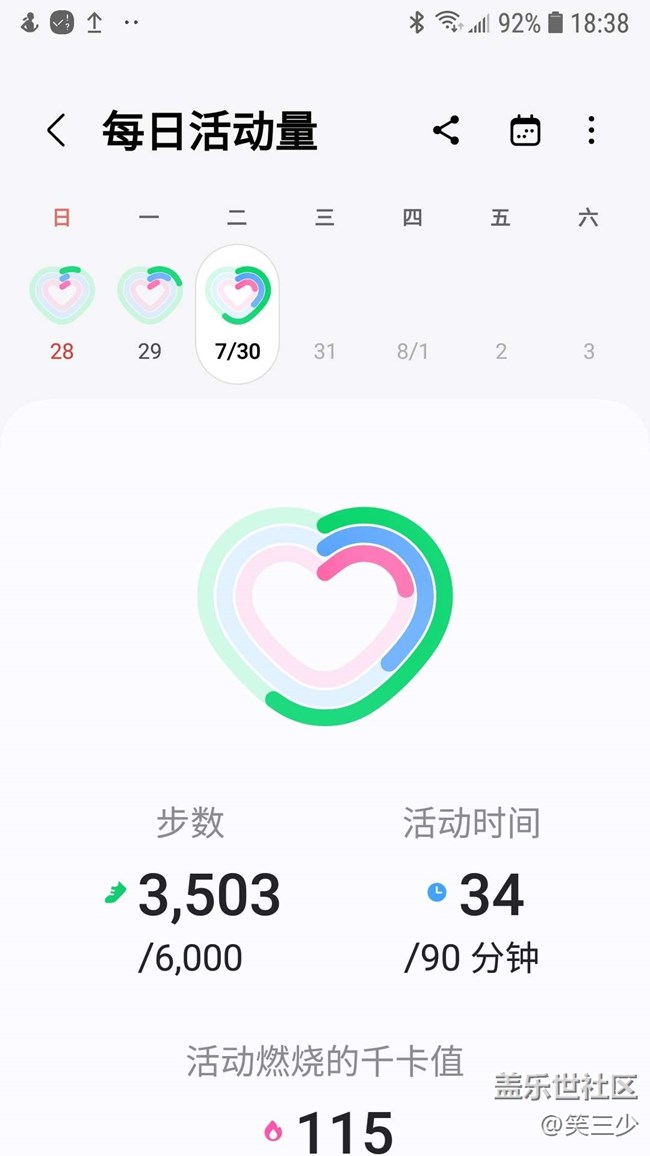Open the 步数 step count details
This screenshot has width=650, height=1156.
point(192,891)
